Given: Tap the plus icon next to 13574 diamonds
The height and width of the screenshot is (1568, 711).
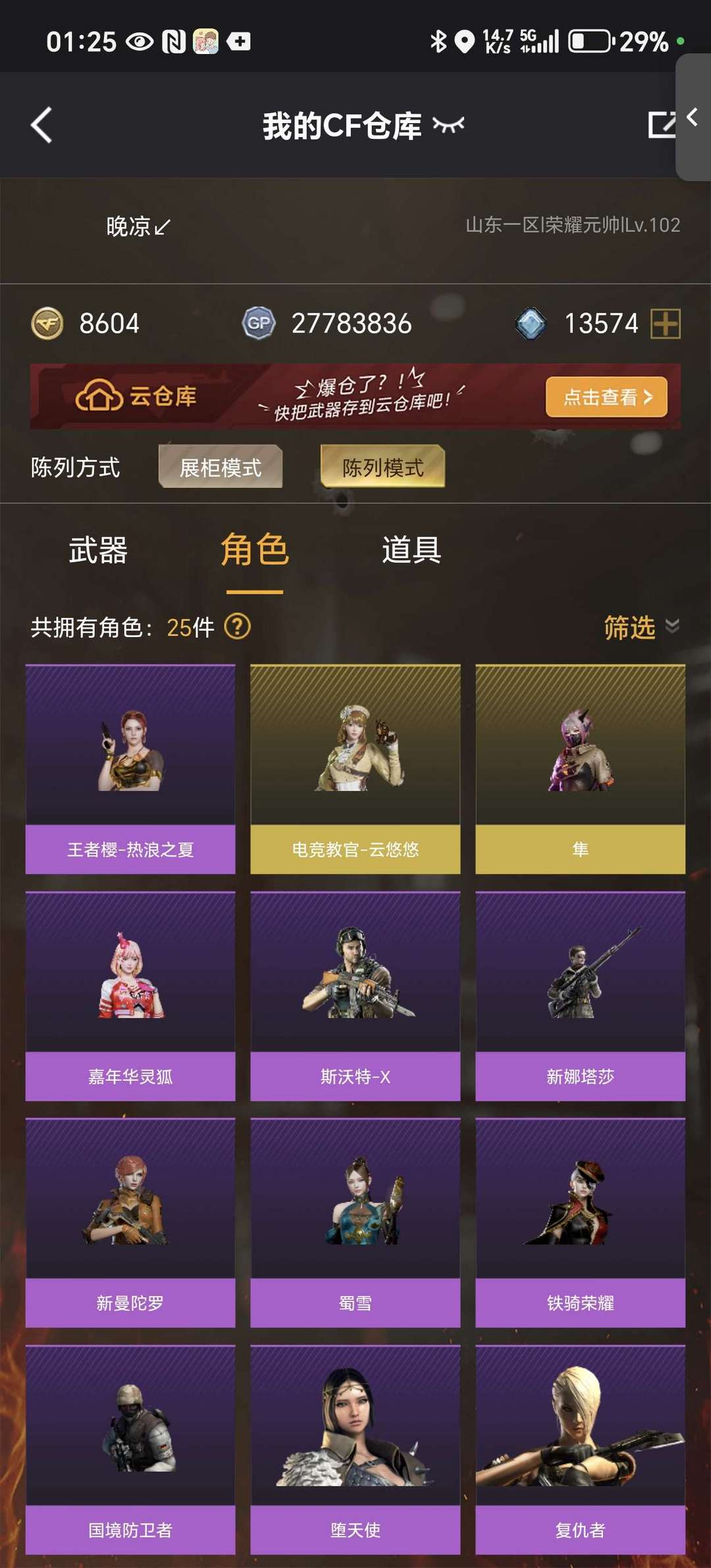Looking at the screenshot, I should [x=666, y=324].
